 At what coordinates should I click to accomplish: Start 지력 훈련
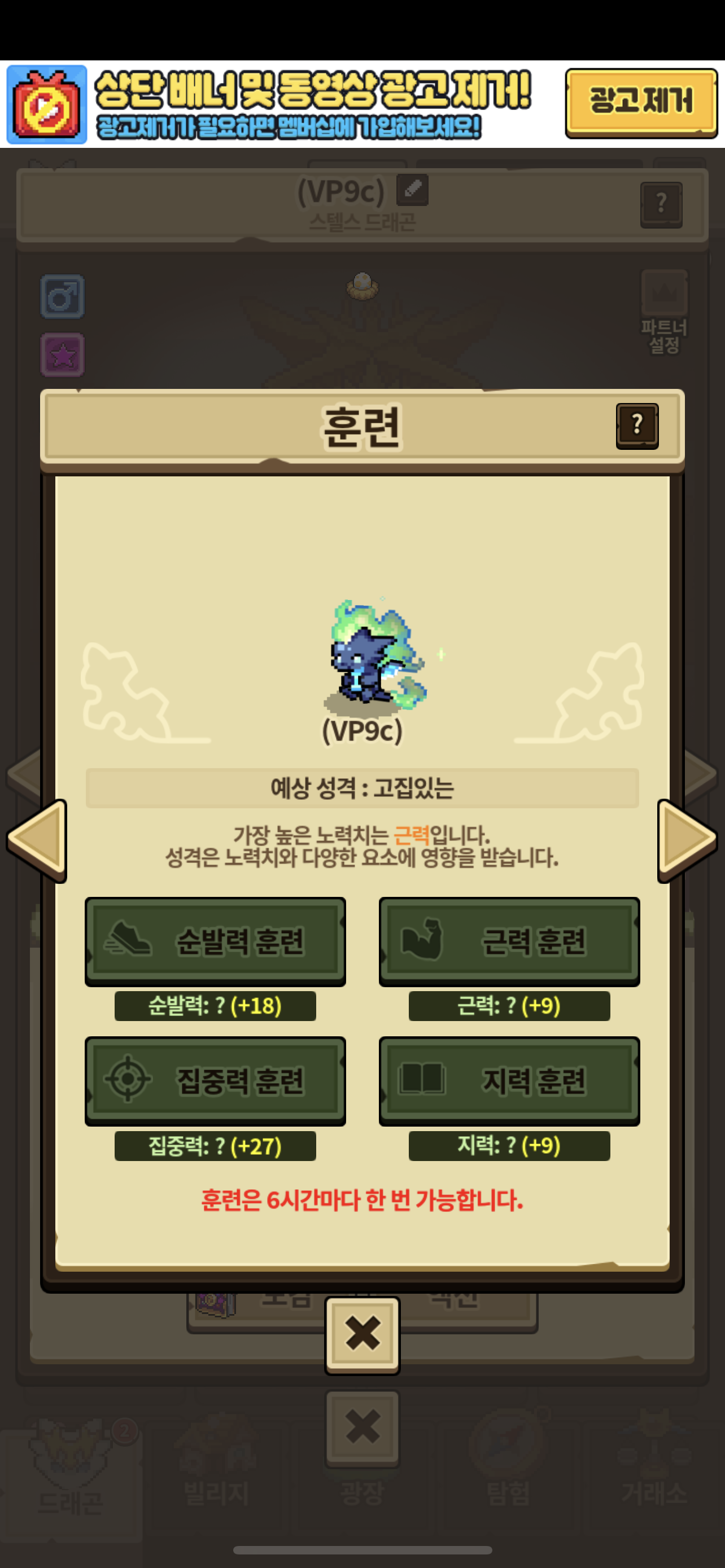[509, 1080]
